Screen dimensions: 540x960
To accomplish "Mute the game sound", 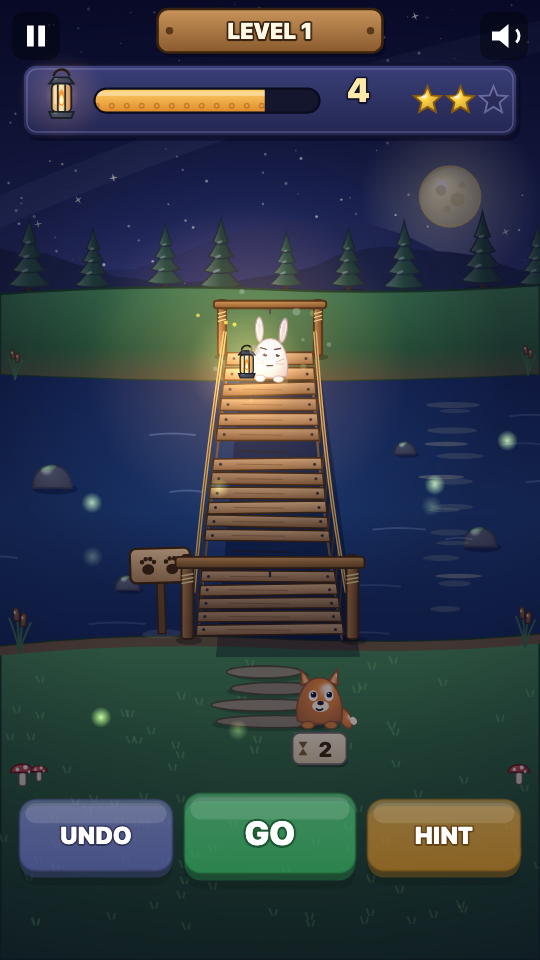I will [x=504, y=36].
